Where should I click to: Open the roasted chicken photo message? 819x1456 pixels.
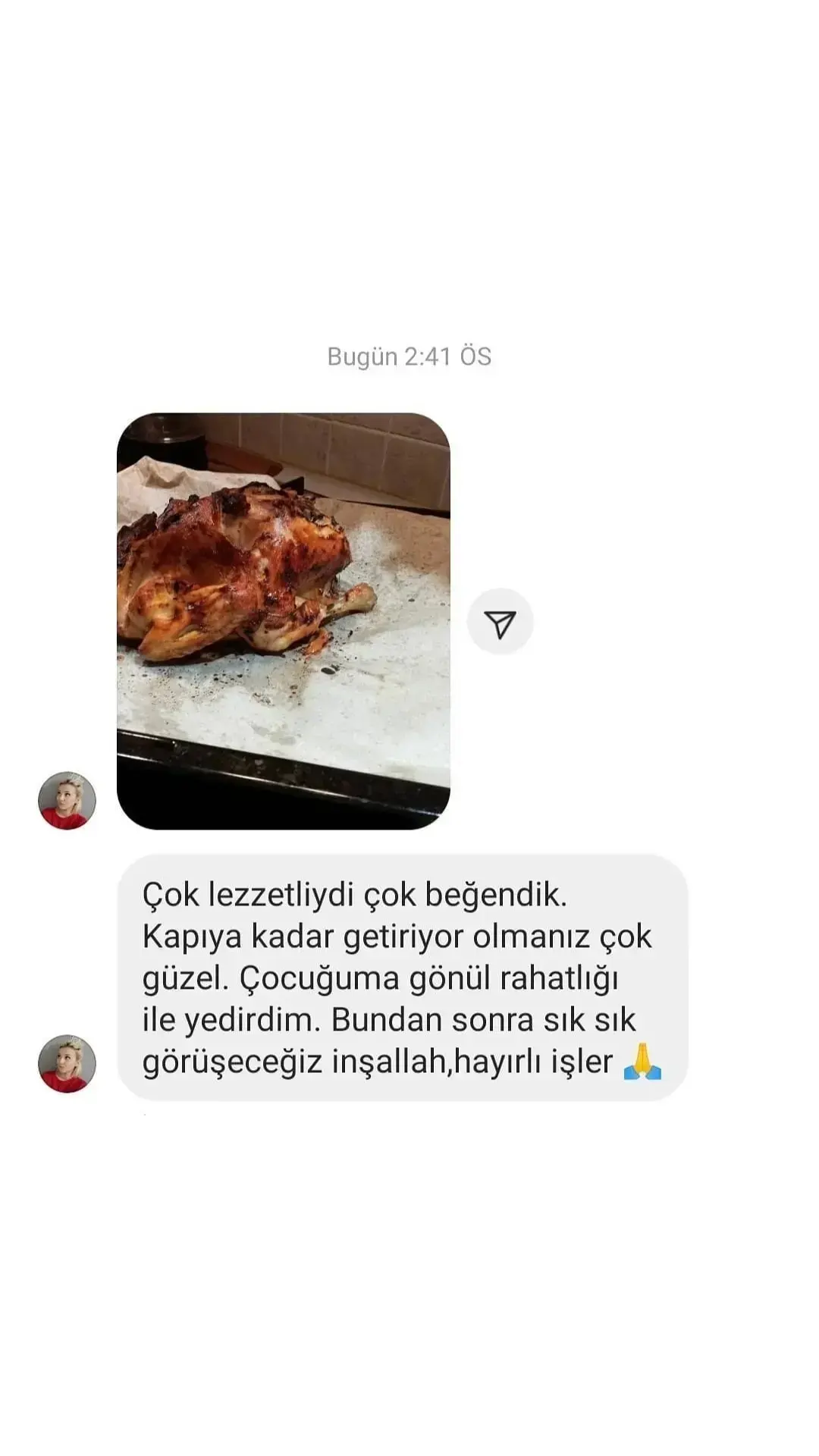point(284,621)
